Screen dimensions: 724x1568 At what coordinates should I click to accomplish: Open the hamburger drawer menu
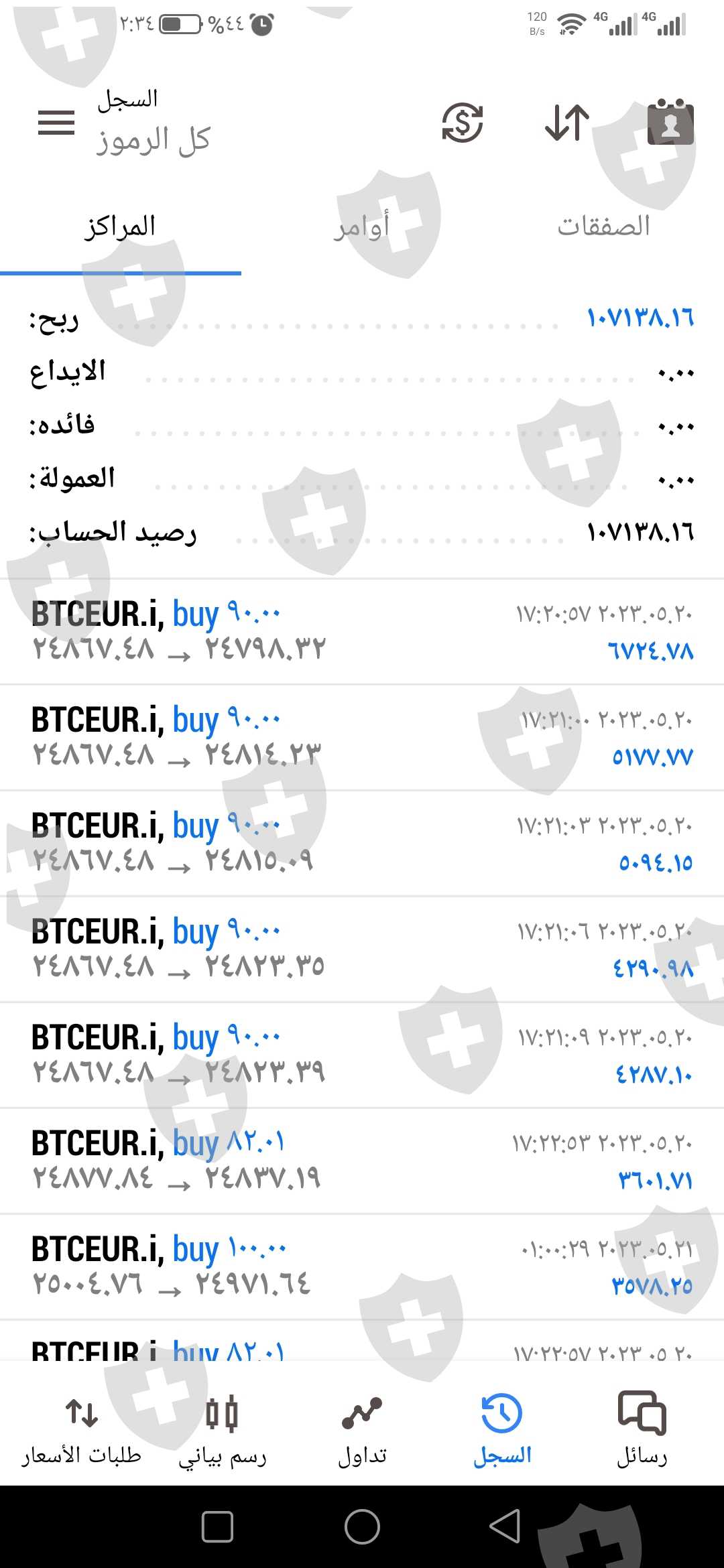tap(56, 123)
